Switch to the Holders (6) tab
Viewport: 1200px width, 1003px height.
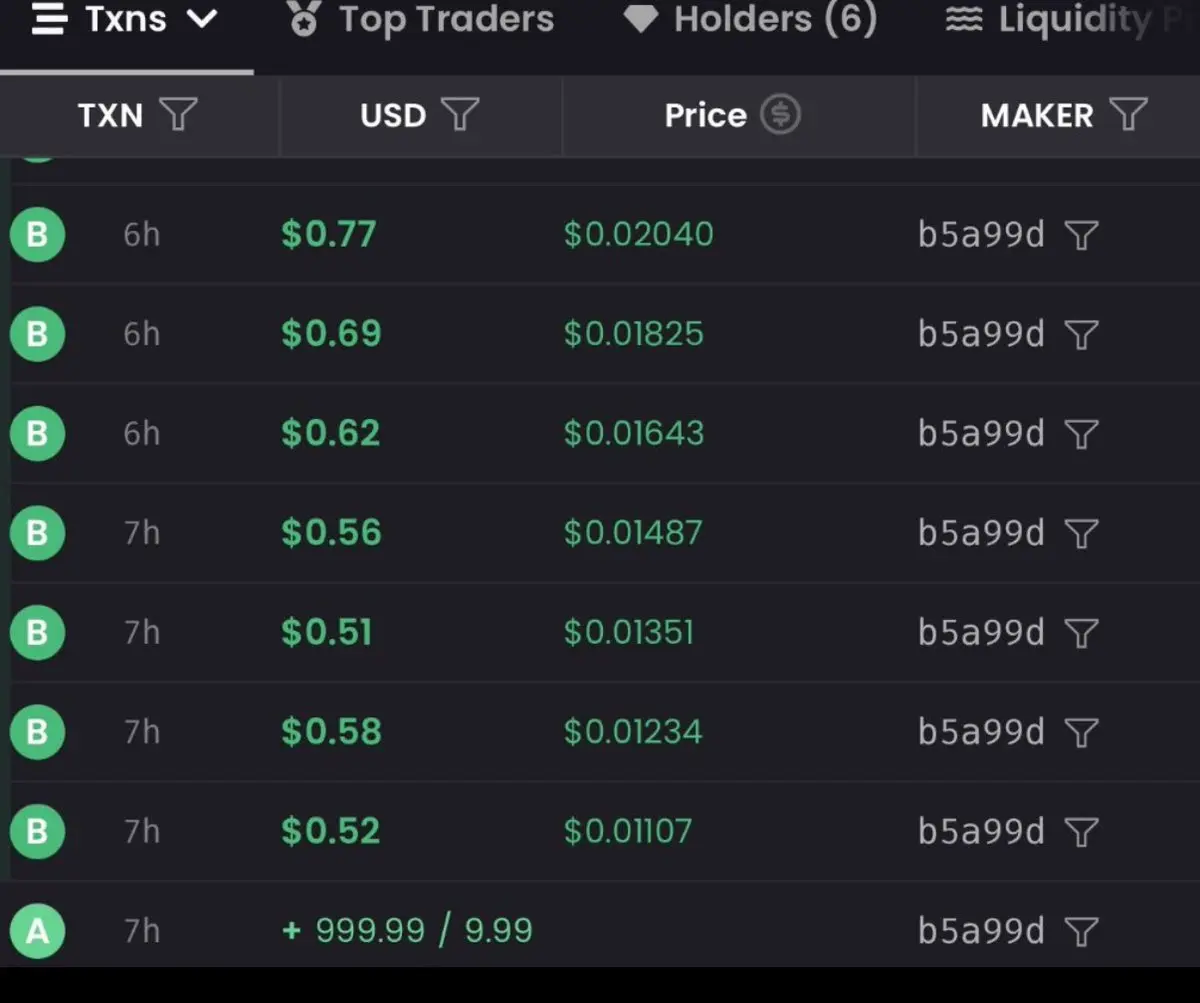click(x=750, y=20)
